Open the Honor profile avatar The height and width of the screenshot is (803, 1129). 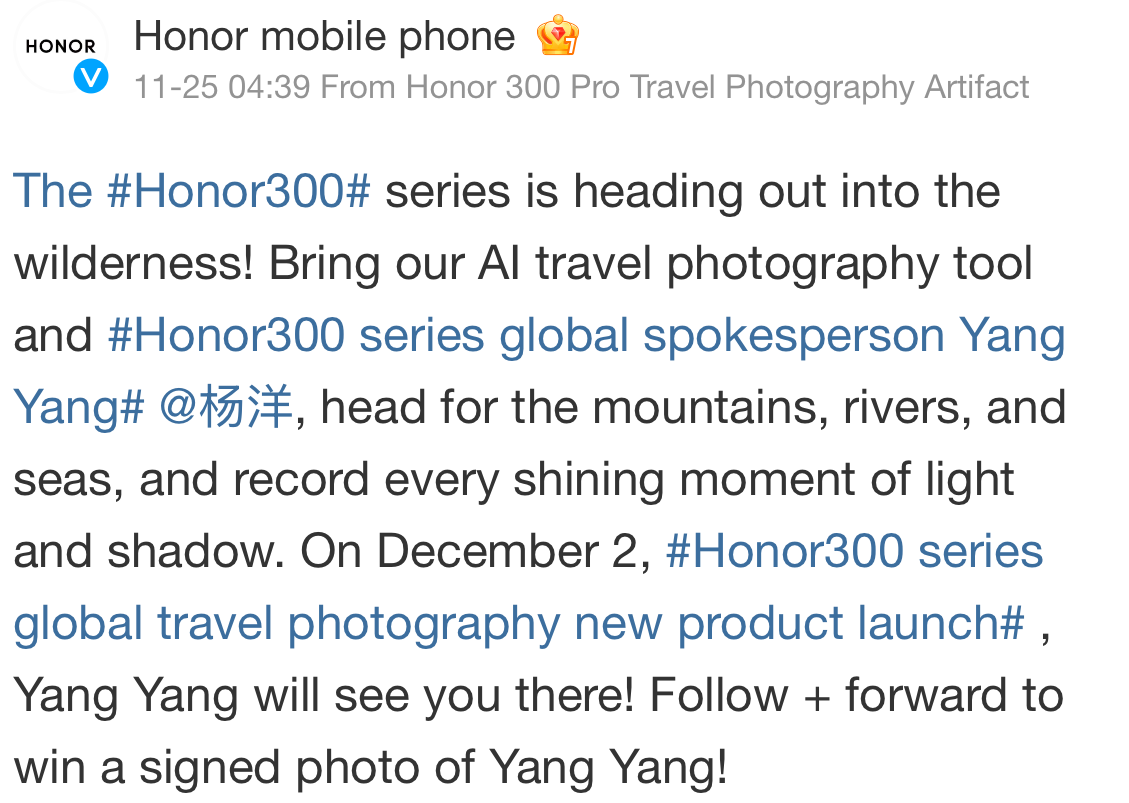click(x=60, y=49)
